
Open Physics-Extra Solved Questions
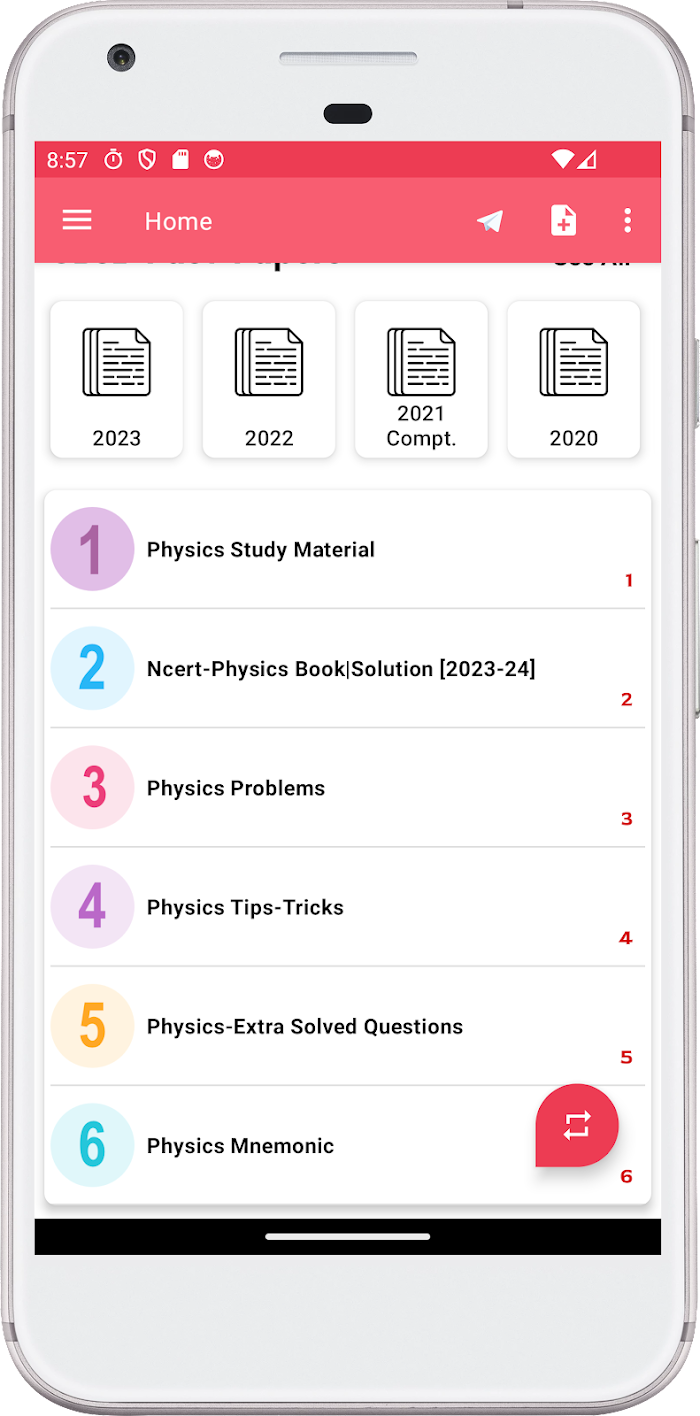[x=348, y=1026]
